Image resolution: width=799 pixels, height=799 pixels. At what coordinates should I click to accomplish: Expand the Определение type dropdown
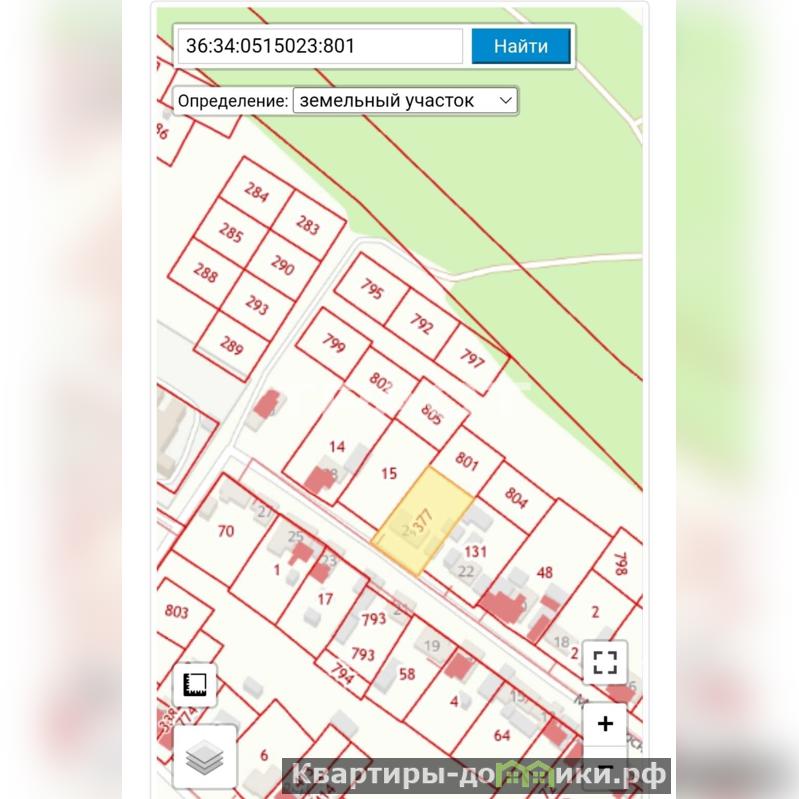(405, 101)
